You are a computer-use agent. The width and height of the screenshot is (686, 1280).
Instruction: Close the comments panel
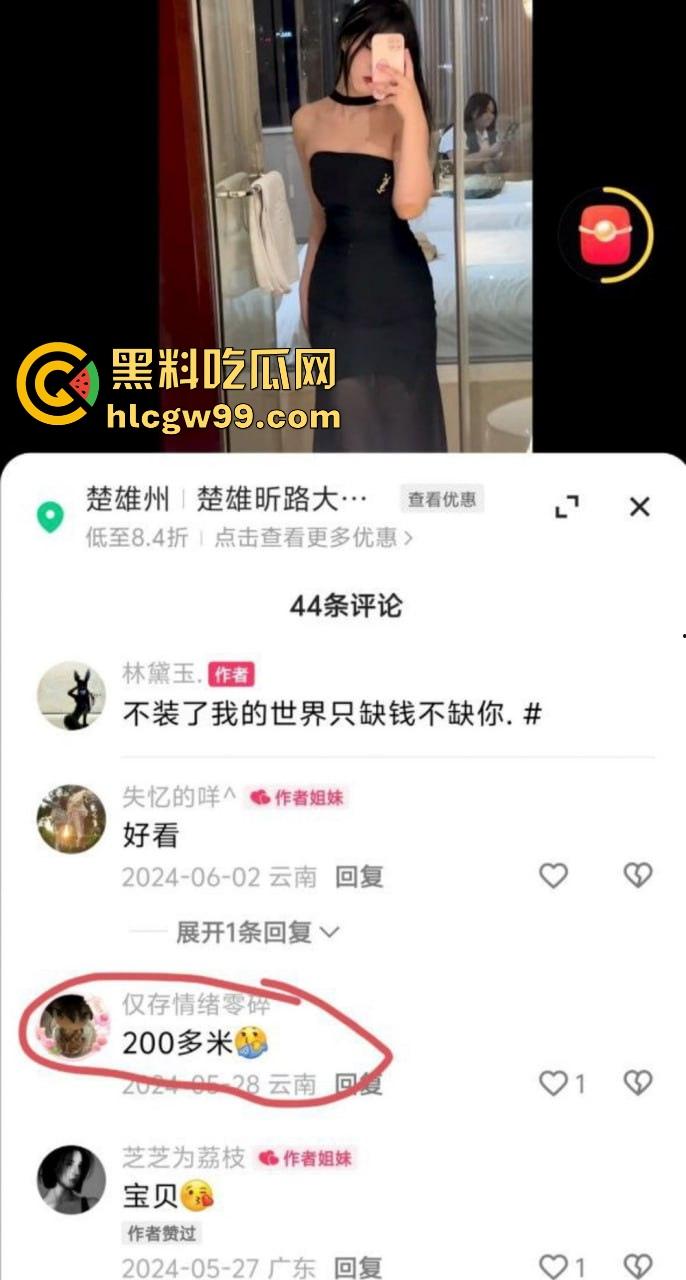[640, 507]
